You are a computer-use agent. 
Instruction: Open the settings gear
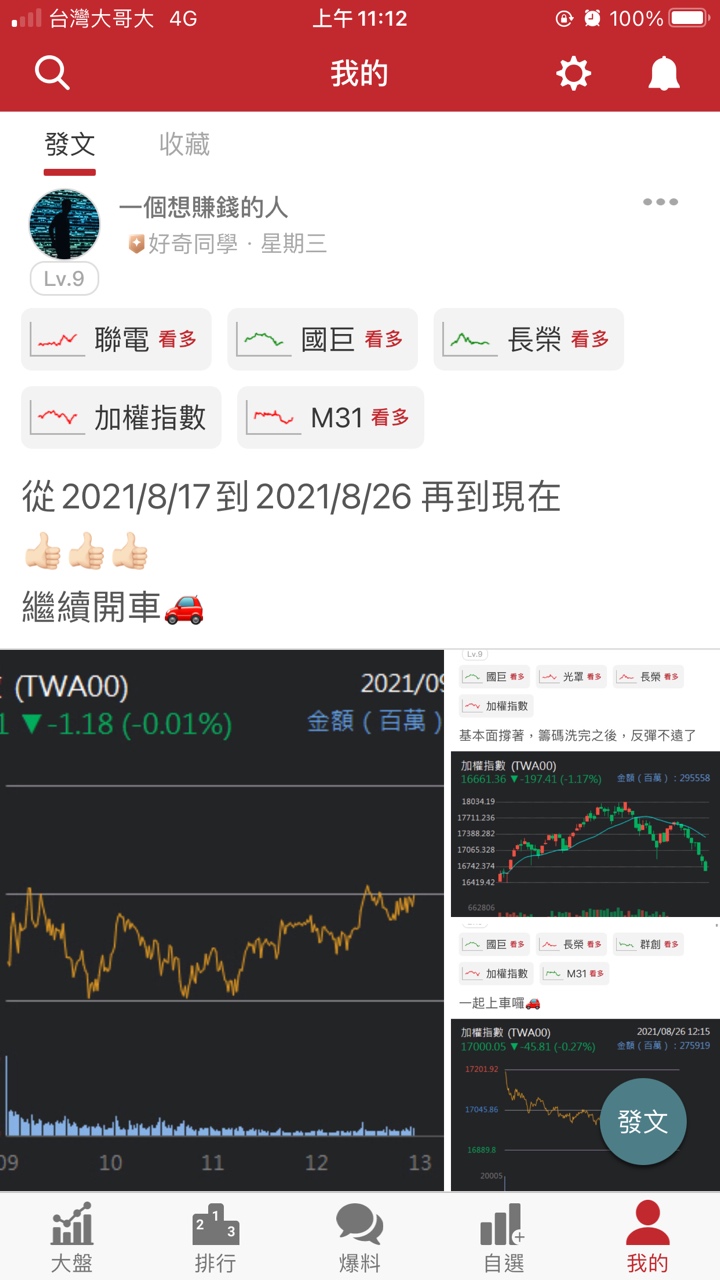click(574, 73)
